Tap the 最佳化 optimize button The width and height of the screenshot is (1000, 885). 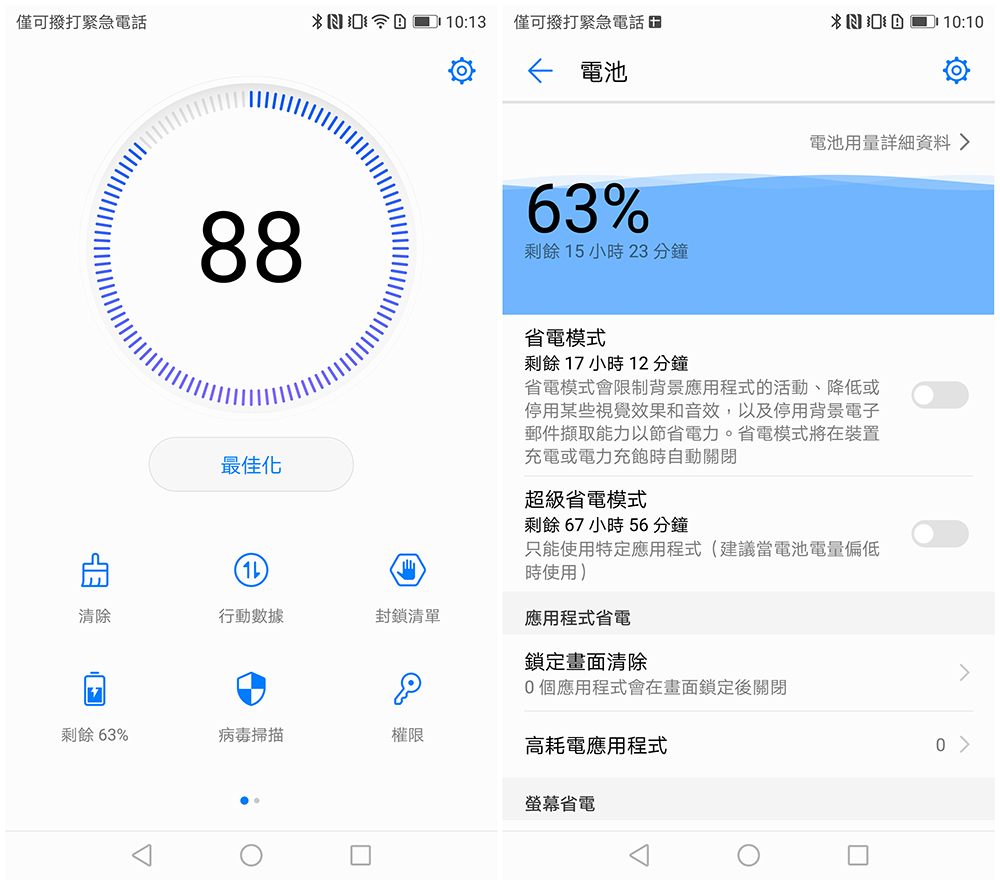(251, 465)
